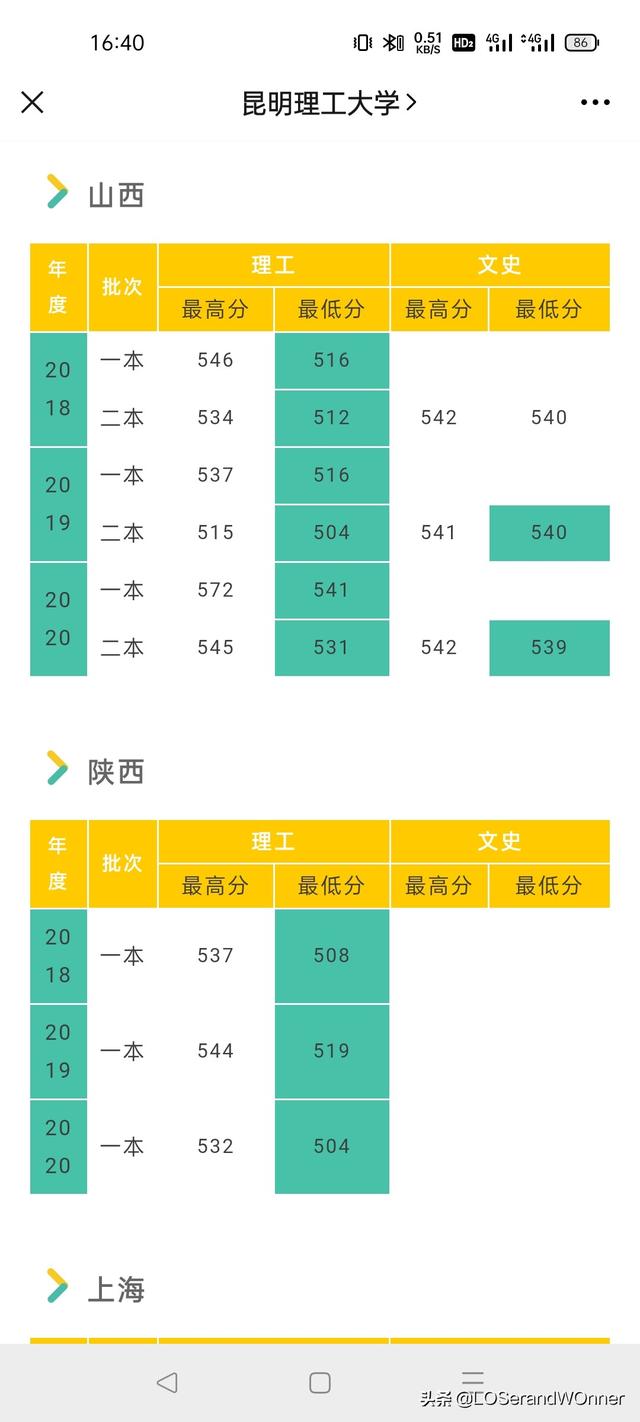Open the recent apps view
The image size is (640, 1422).
coord(473,1378)
